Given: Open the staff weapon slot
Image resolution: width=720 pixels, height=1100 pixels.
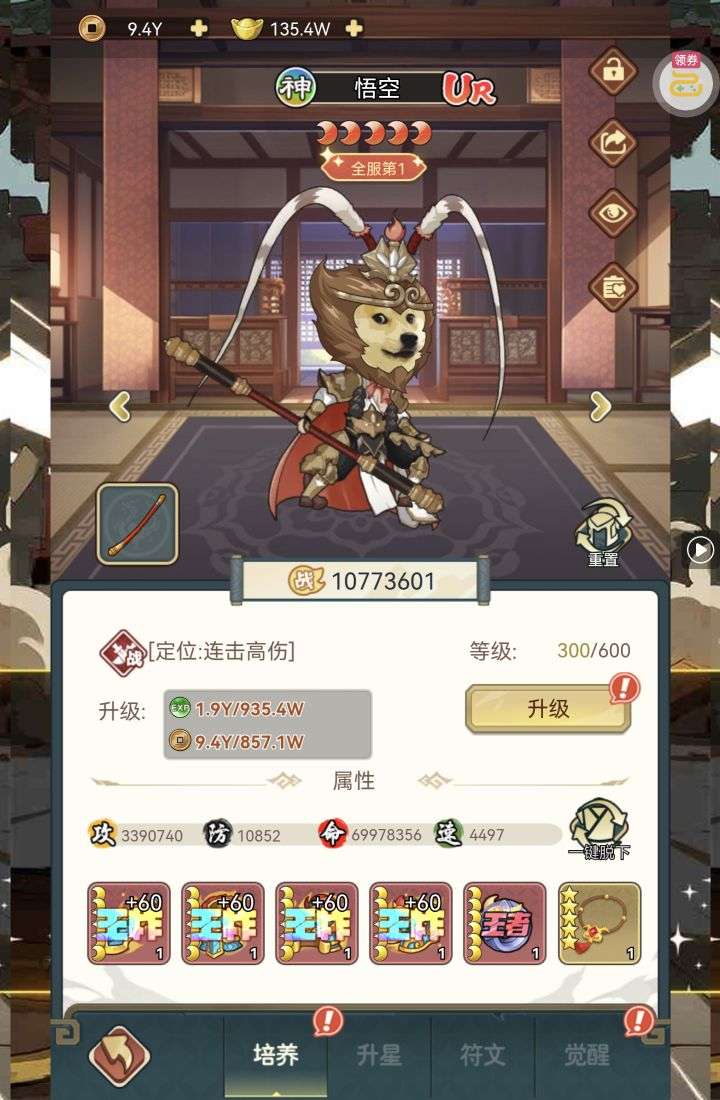Looking at the screenshot, I should (137, 523).
